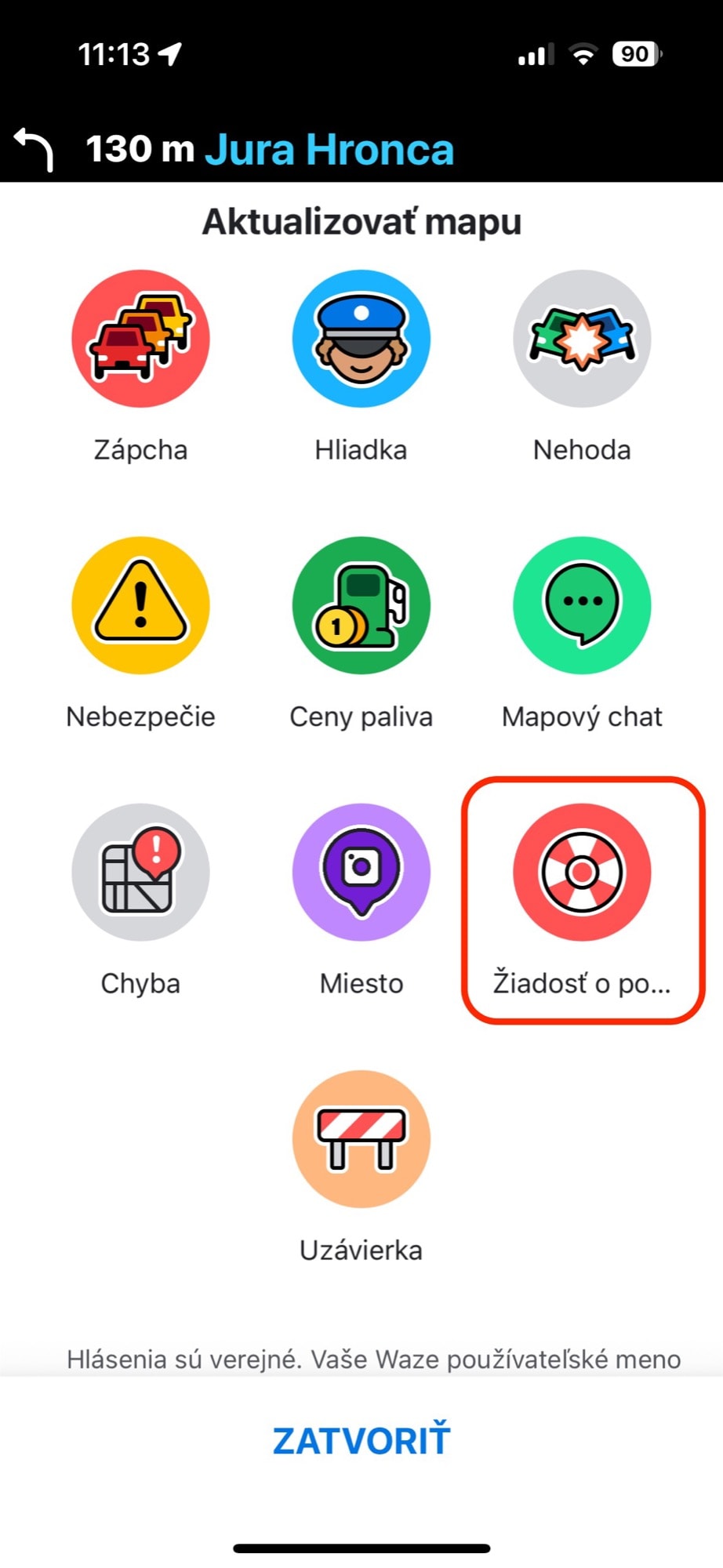Report an accident with Nehoda

click(582, 339)
